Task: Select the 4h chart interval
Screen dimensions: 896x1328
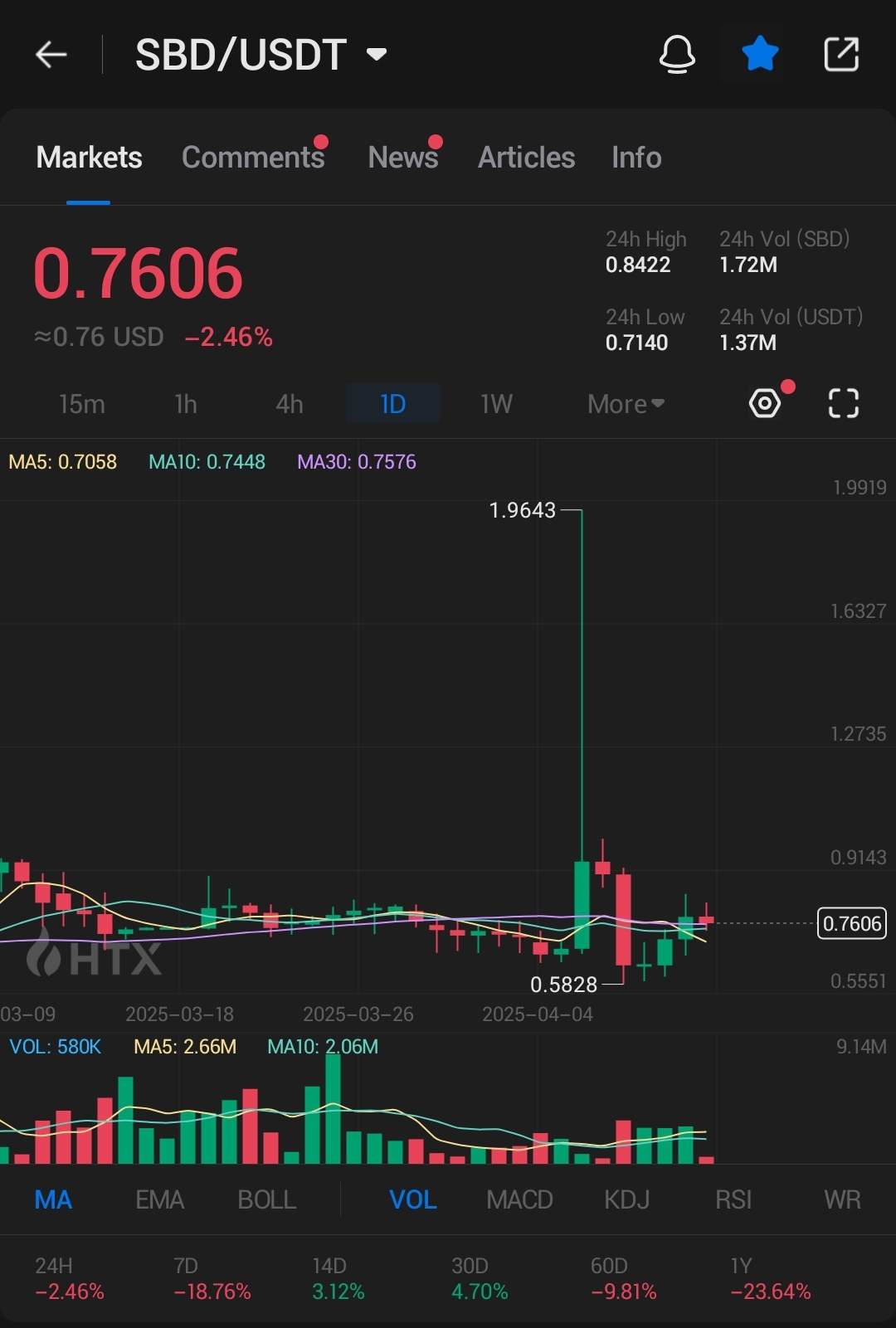Action: 290,404
